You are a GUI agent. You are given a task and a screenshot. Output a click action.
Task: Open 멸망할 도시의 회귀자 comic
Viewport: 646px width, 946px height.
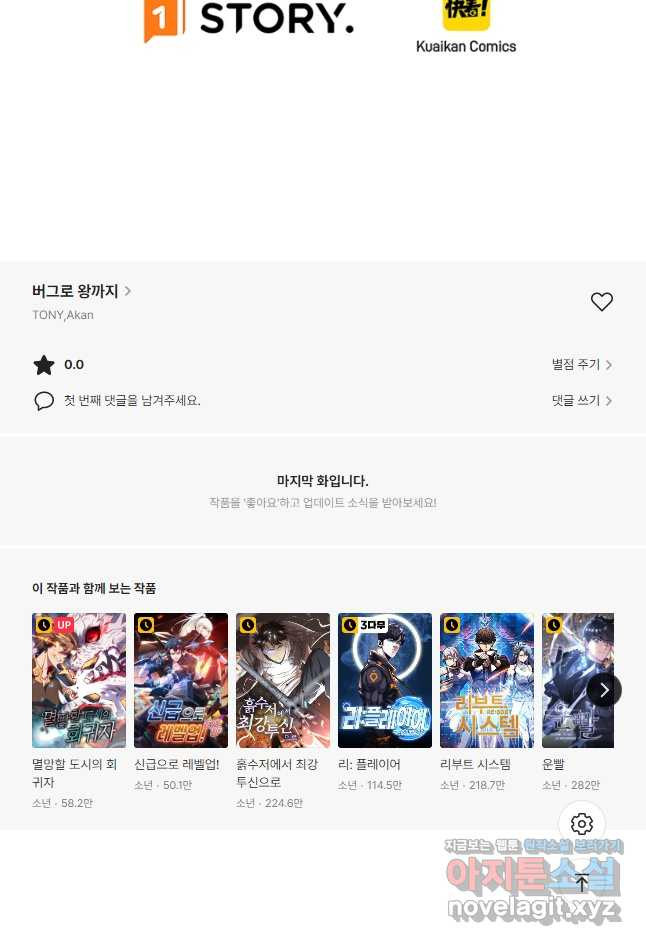tap(79, 680)
